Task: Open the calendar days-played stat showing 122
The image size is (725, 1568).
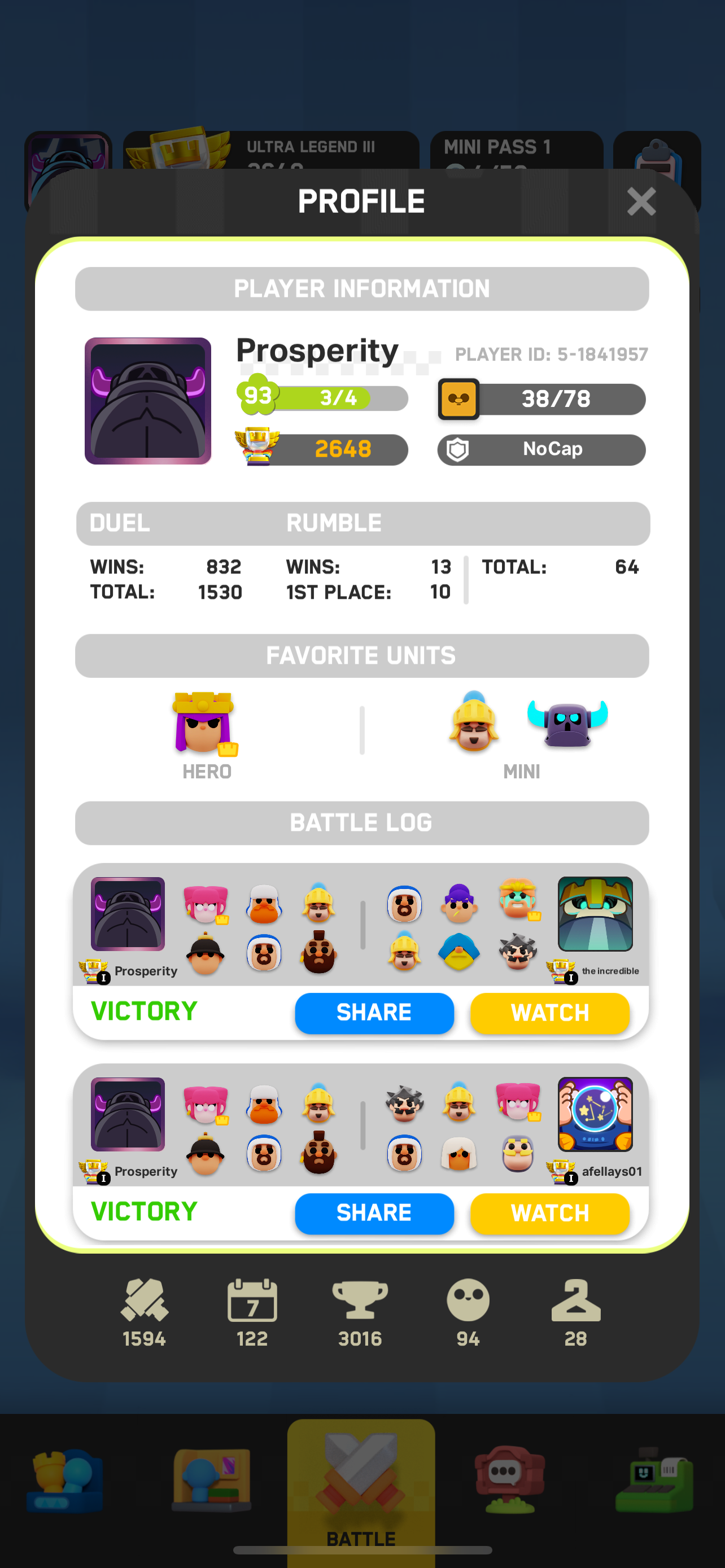Action: (x=252, y=1303)
